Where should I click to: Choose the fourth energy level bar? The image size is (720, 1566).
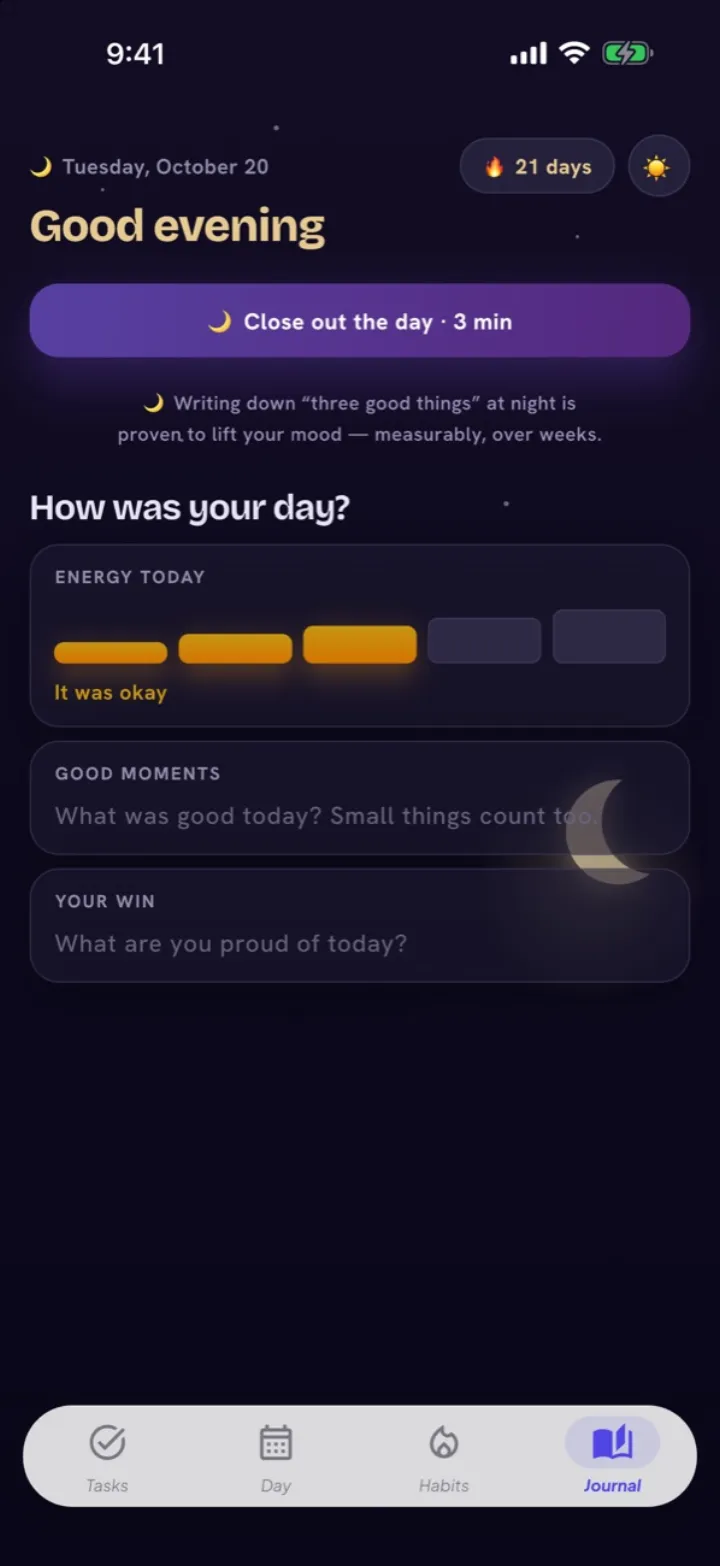coord(485,640)
